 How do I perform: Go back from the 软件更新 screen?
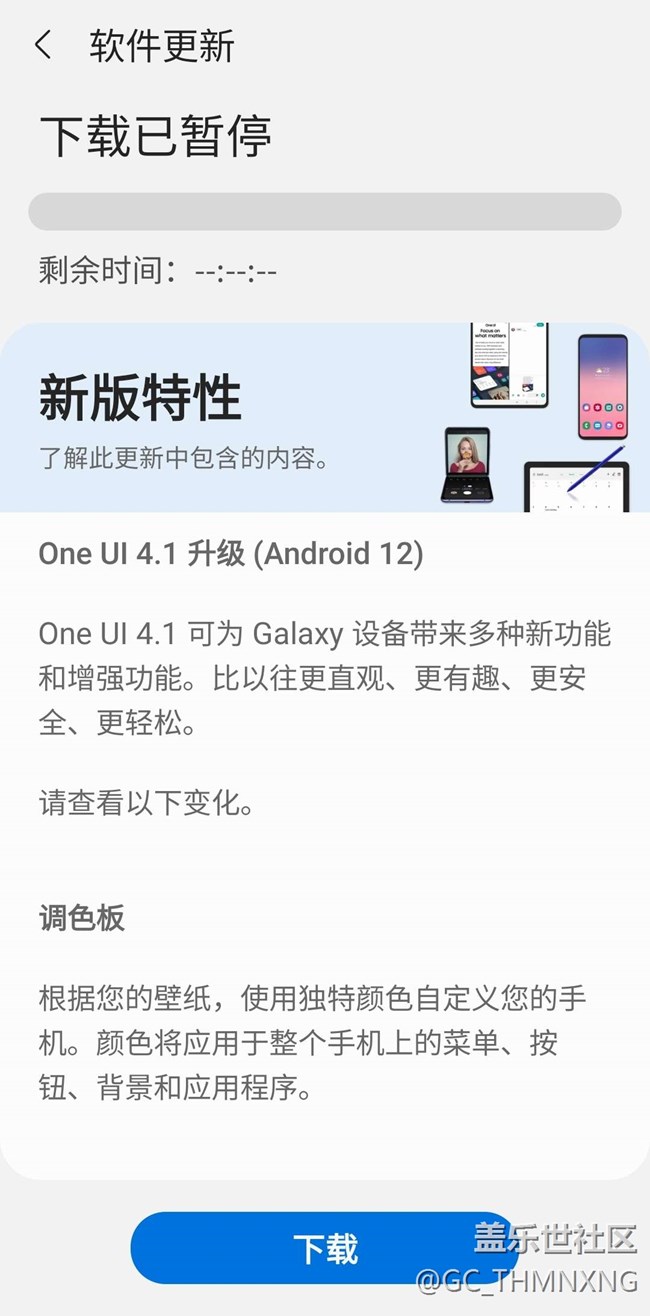[42, 46]
